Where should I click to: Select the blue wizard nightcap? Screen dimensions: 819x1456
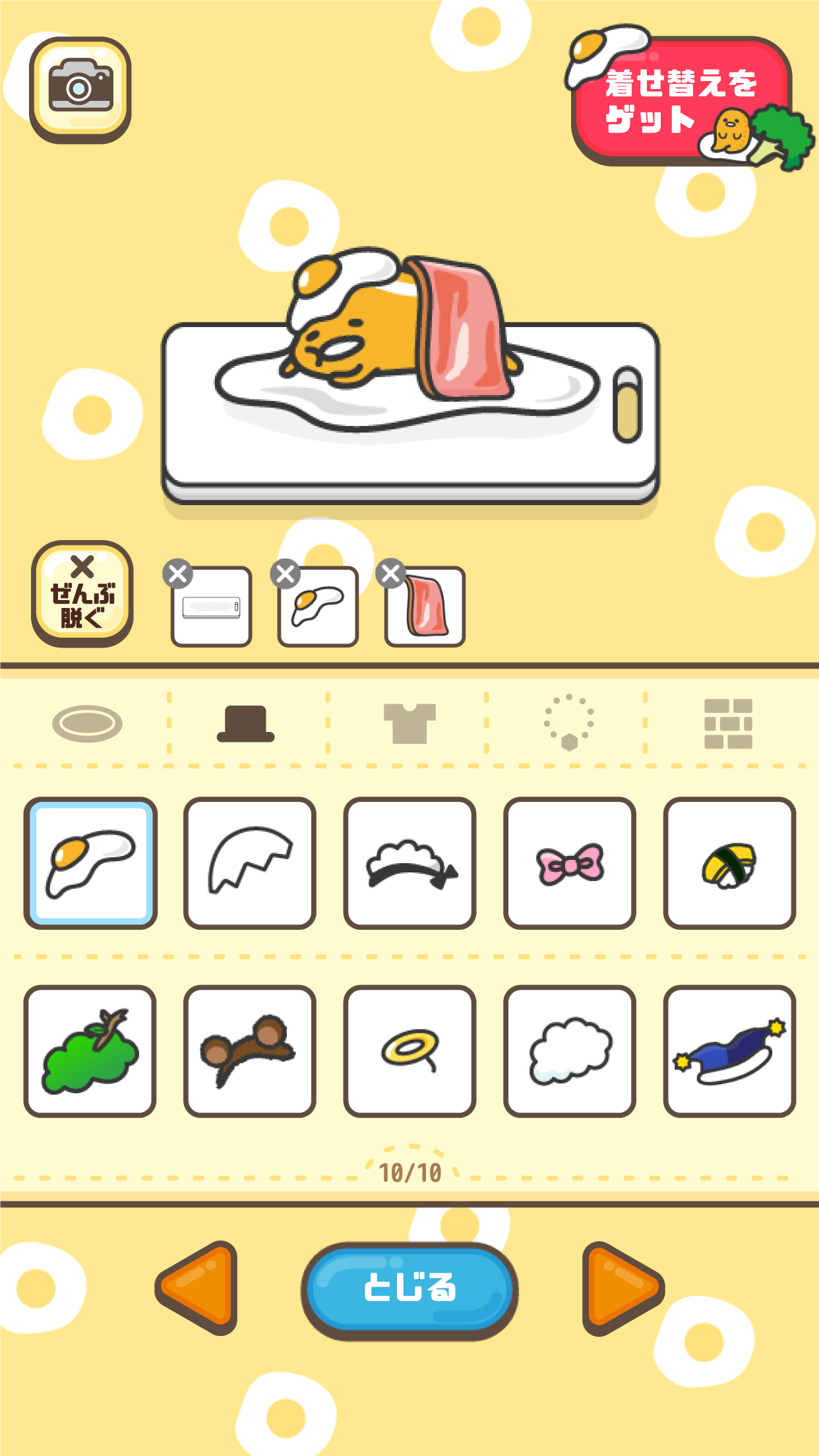tap(729, 1050)
